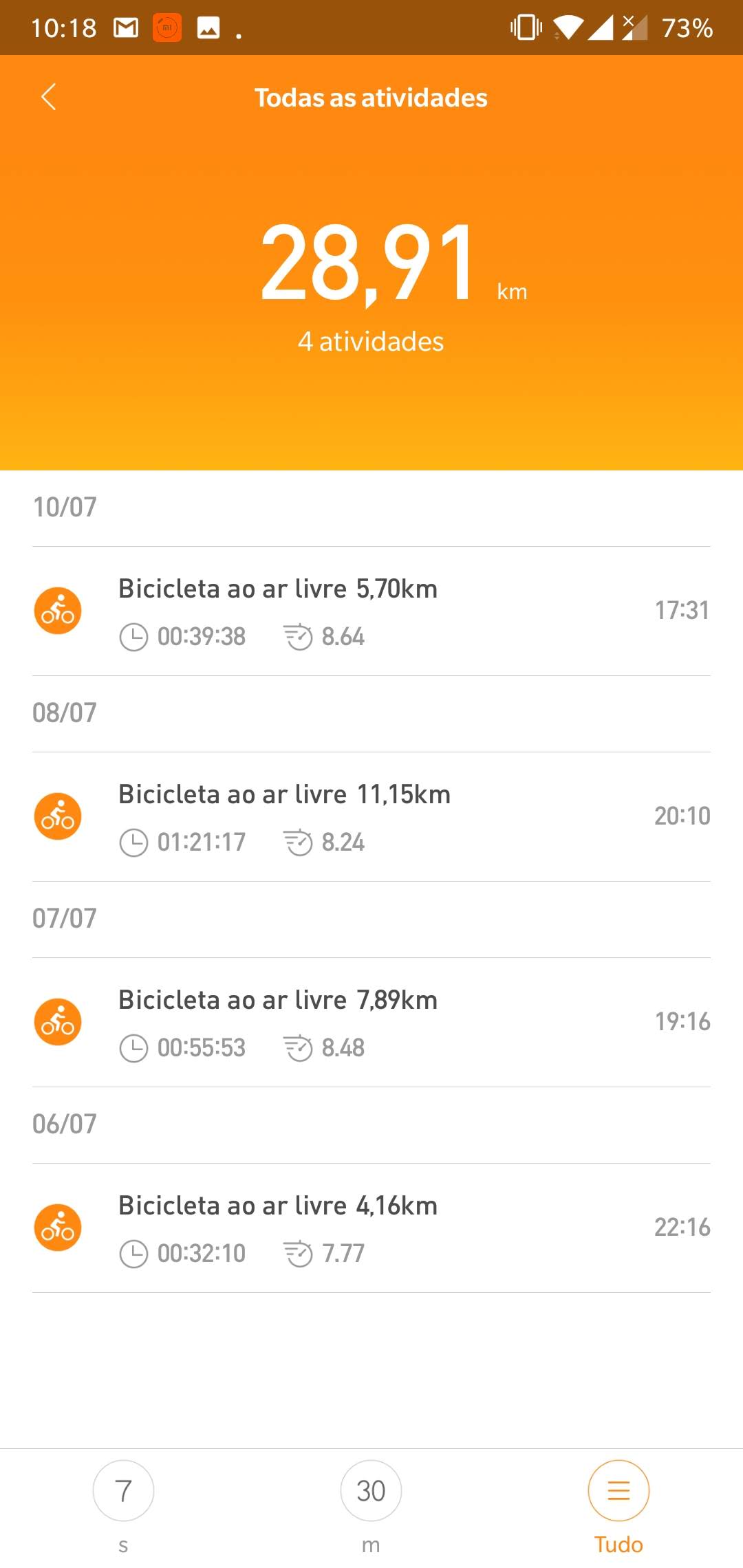Image resolution: width=743 pixels, height=1568 pixels.
Task: Go back from Todas as atividades
Action: pyautogui.click(x=48, y=97)
